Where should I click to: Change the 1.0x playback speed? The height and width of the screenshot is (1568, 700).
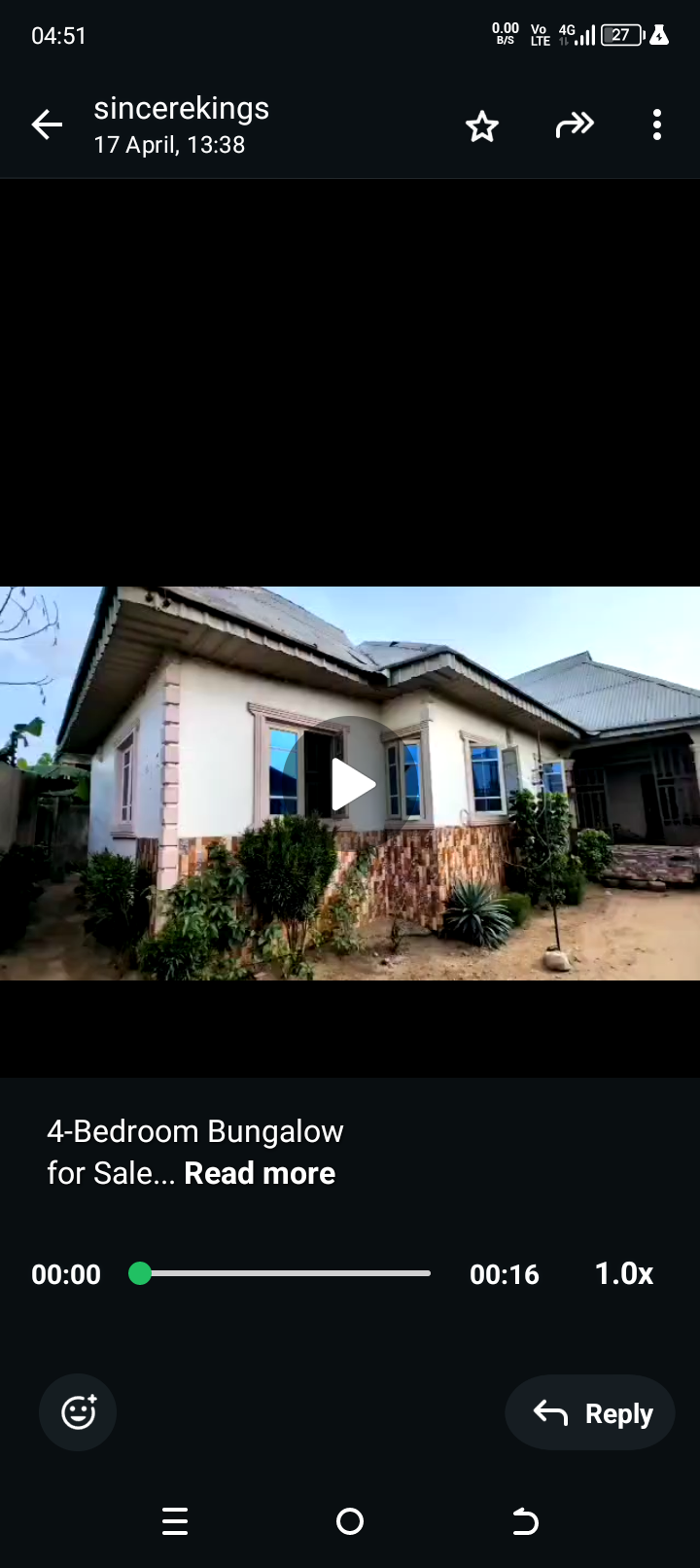(x=623, y=1273)
